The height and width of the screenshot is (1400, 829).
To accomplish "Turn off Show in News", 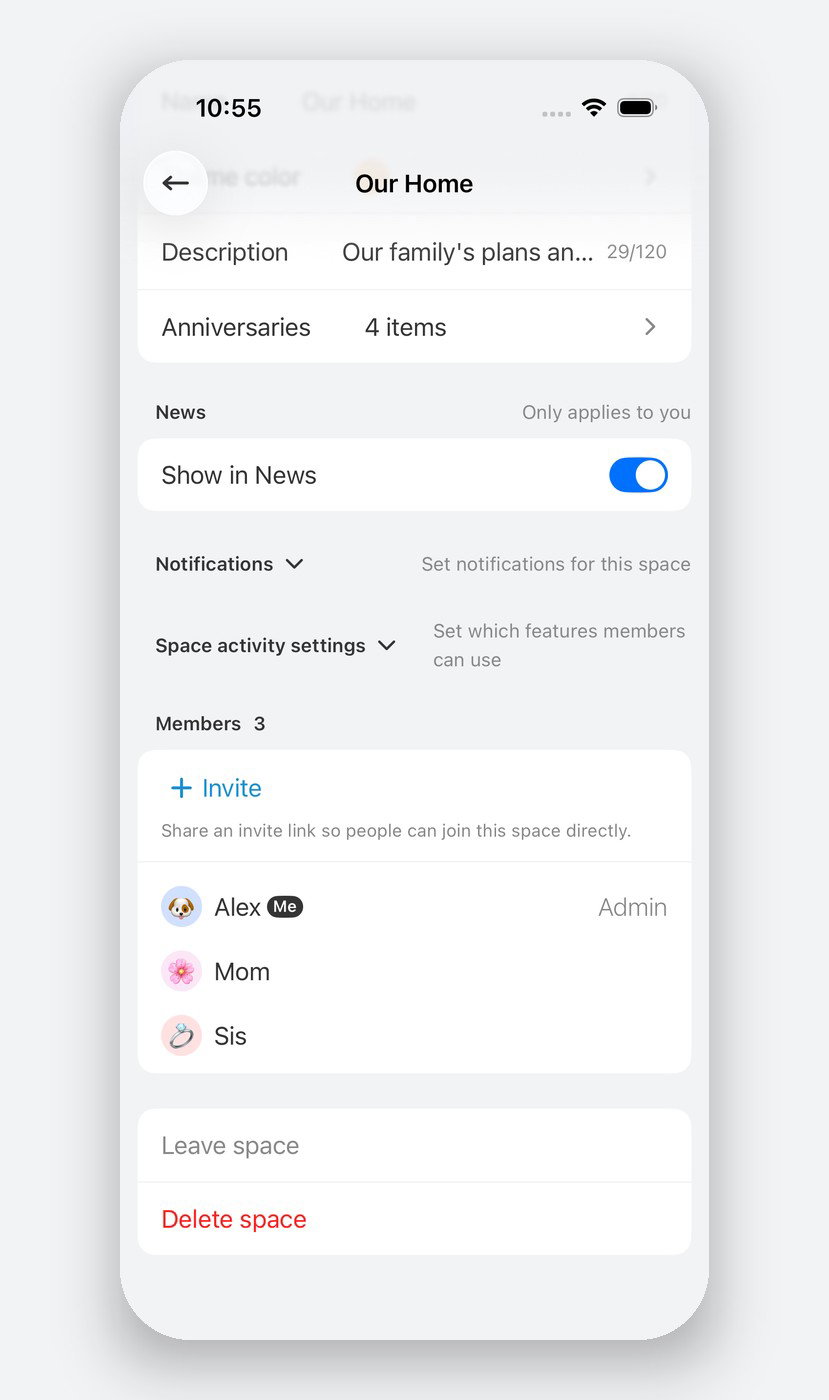I will (638, 475).
